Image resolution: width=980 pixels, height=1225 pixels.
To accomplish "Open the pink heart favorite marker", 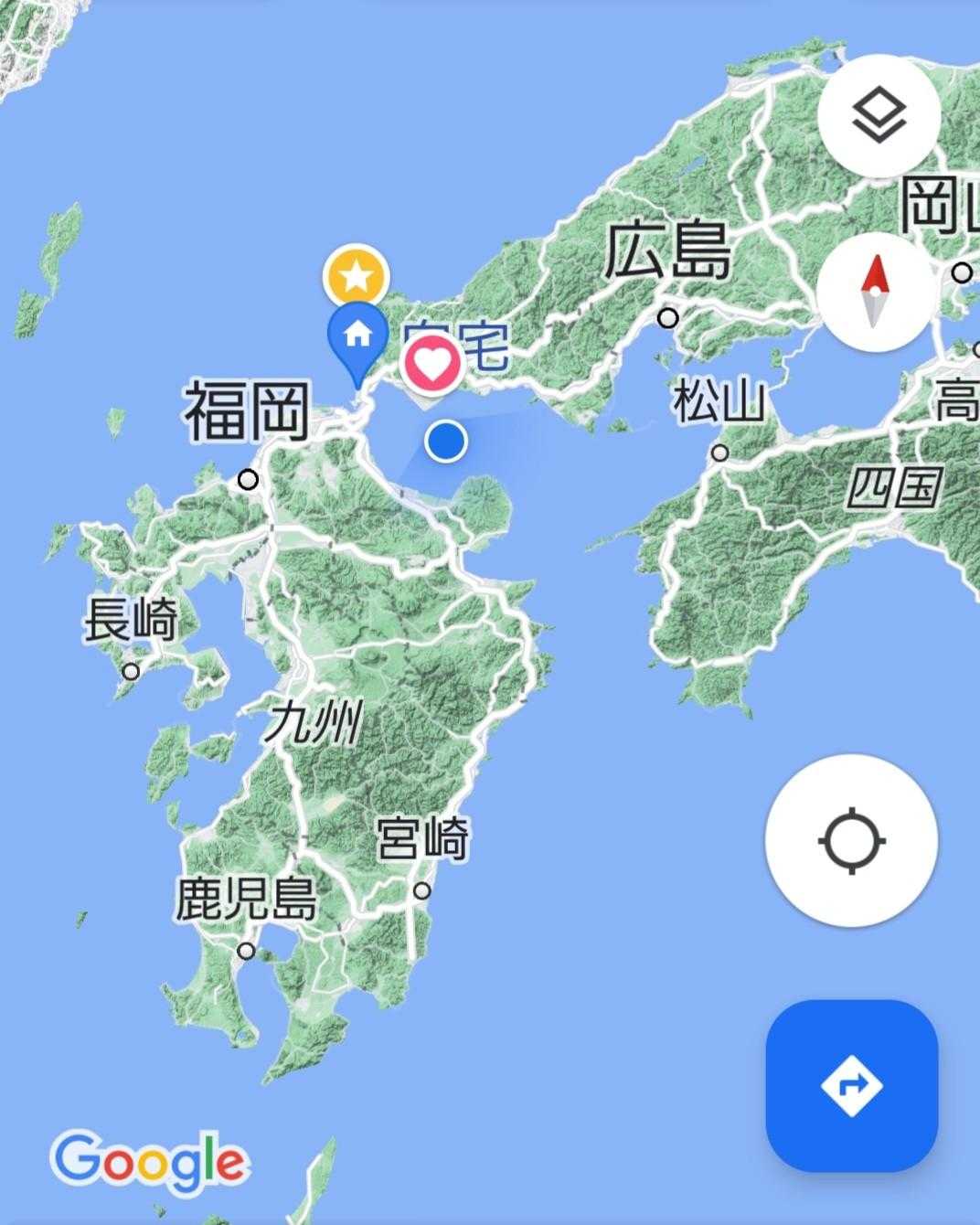I will pos(434,365).
